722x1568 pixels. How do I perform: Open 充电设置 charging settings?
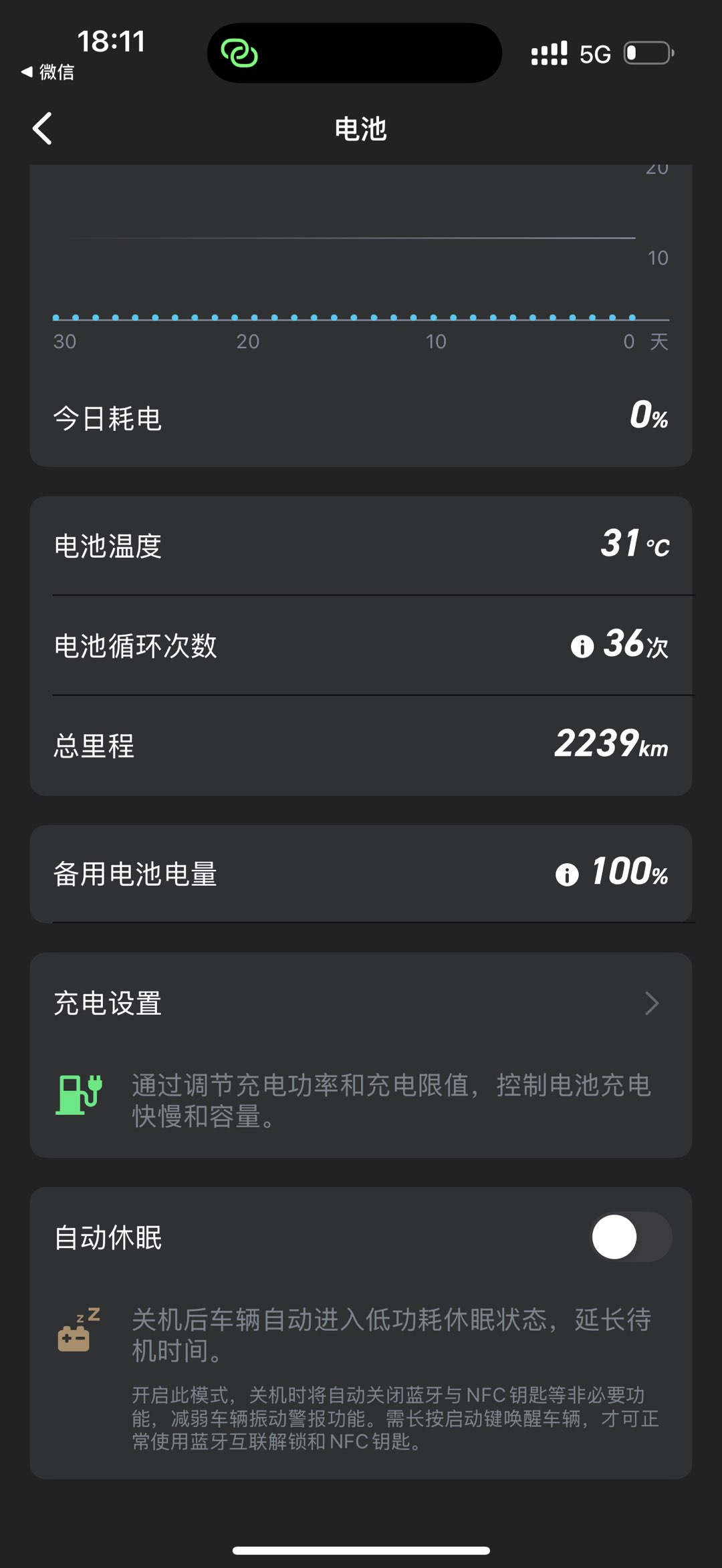[361, 1003]
